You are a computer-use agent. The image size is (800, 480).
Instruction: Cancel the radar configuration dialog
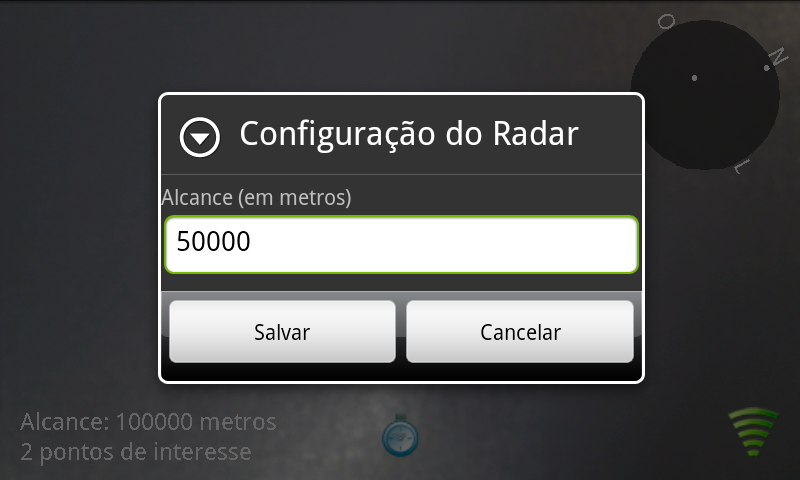tap(519, 332)
